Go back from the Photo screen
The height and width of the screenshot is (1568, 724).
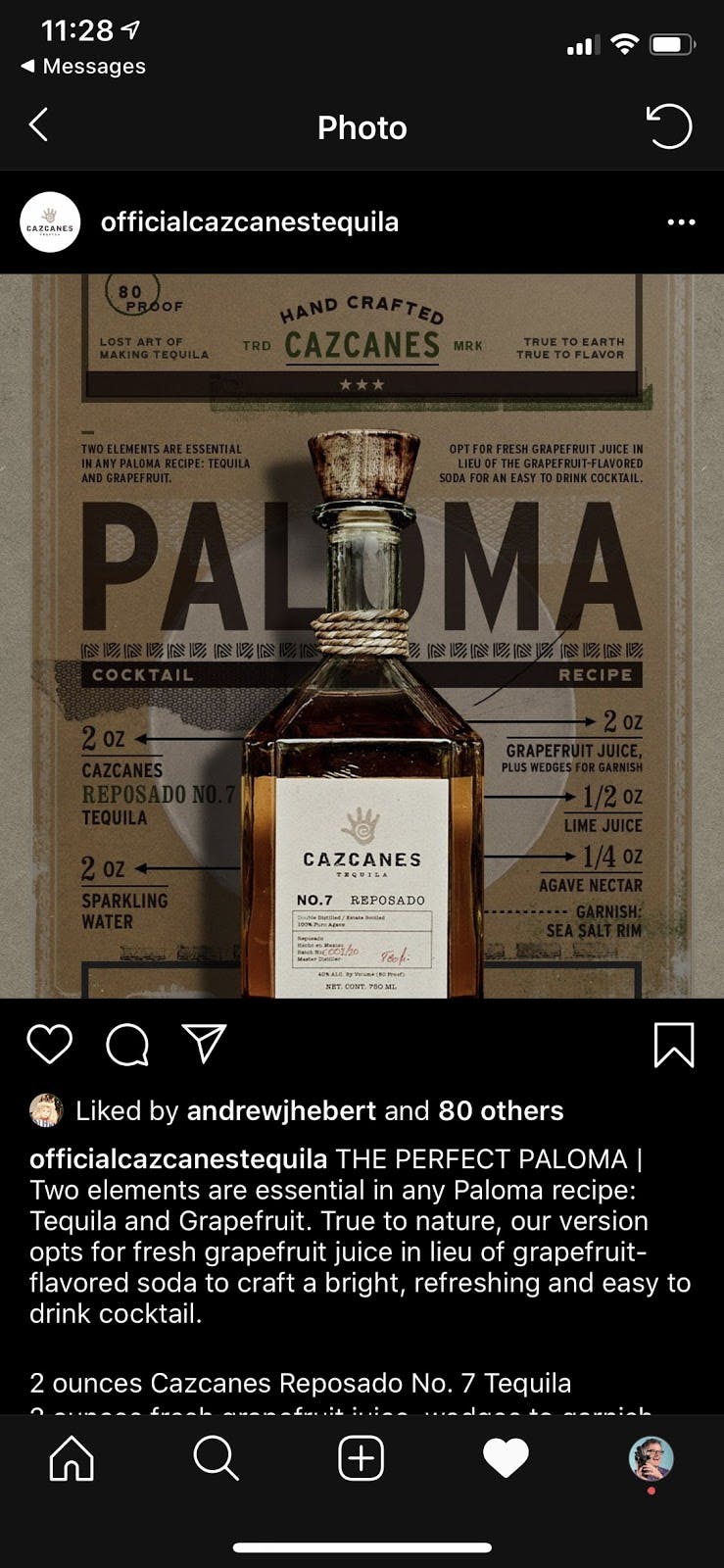coord(39,125)
